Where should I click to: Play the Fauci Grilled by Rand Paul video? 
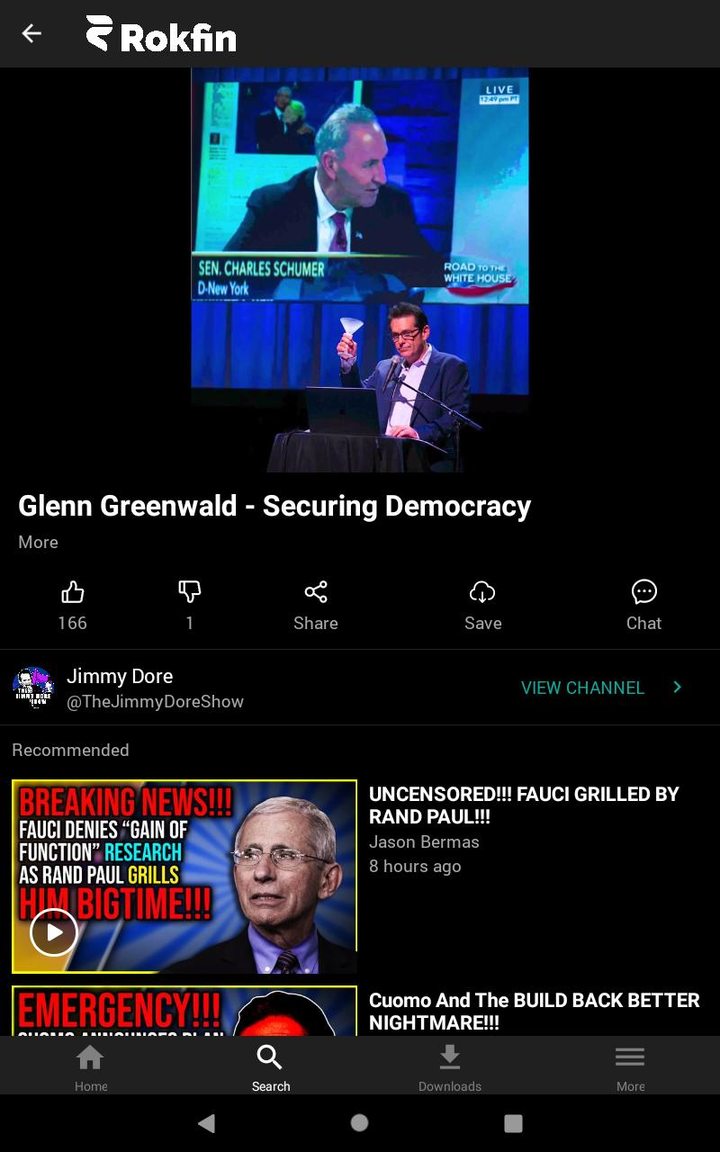pos(54,933)
